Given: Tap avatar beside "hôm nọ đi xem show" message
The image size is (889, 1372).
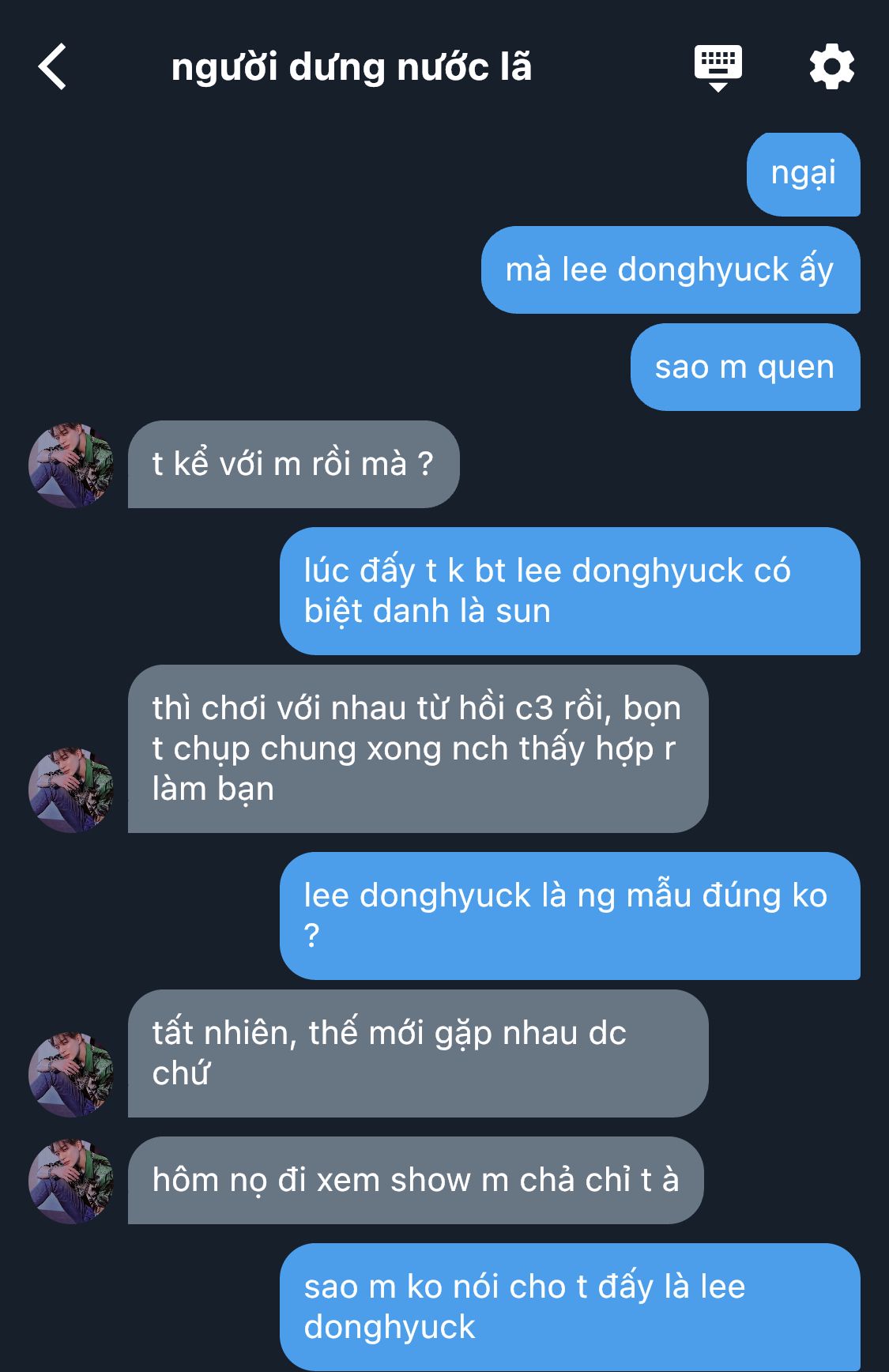Looking at the screenshot, I should [x=71, y=1181].
